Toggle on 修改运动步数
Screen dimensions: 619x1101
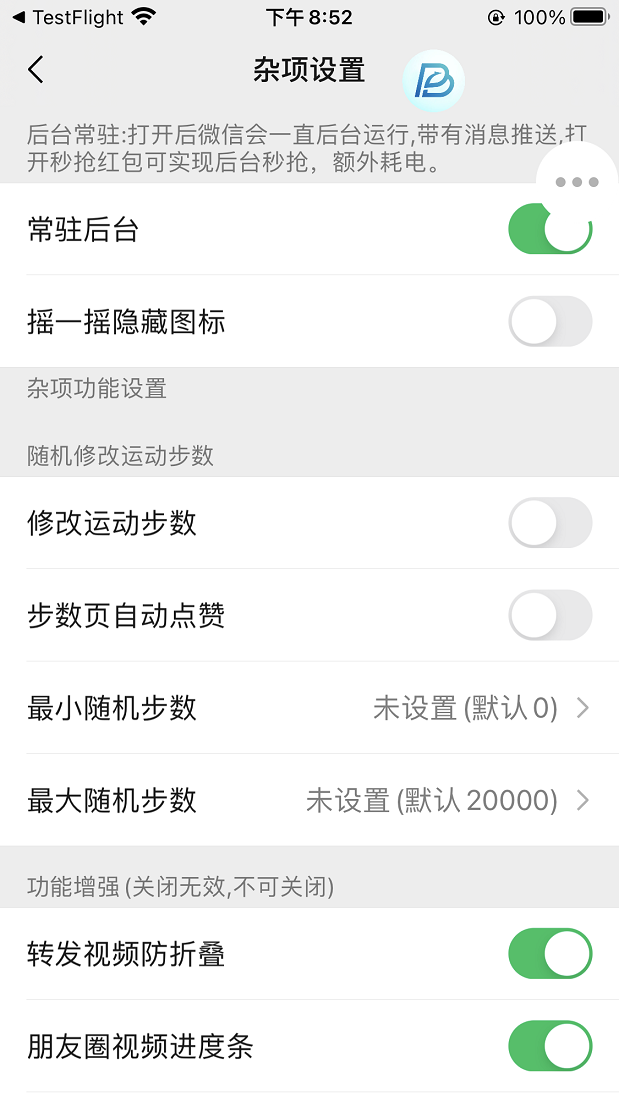click(x=550, y=523)
